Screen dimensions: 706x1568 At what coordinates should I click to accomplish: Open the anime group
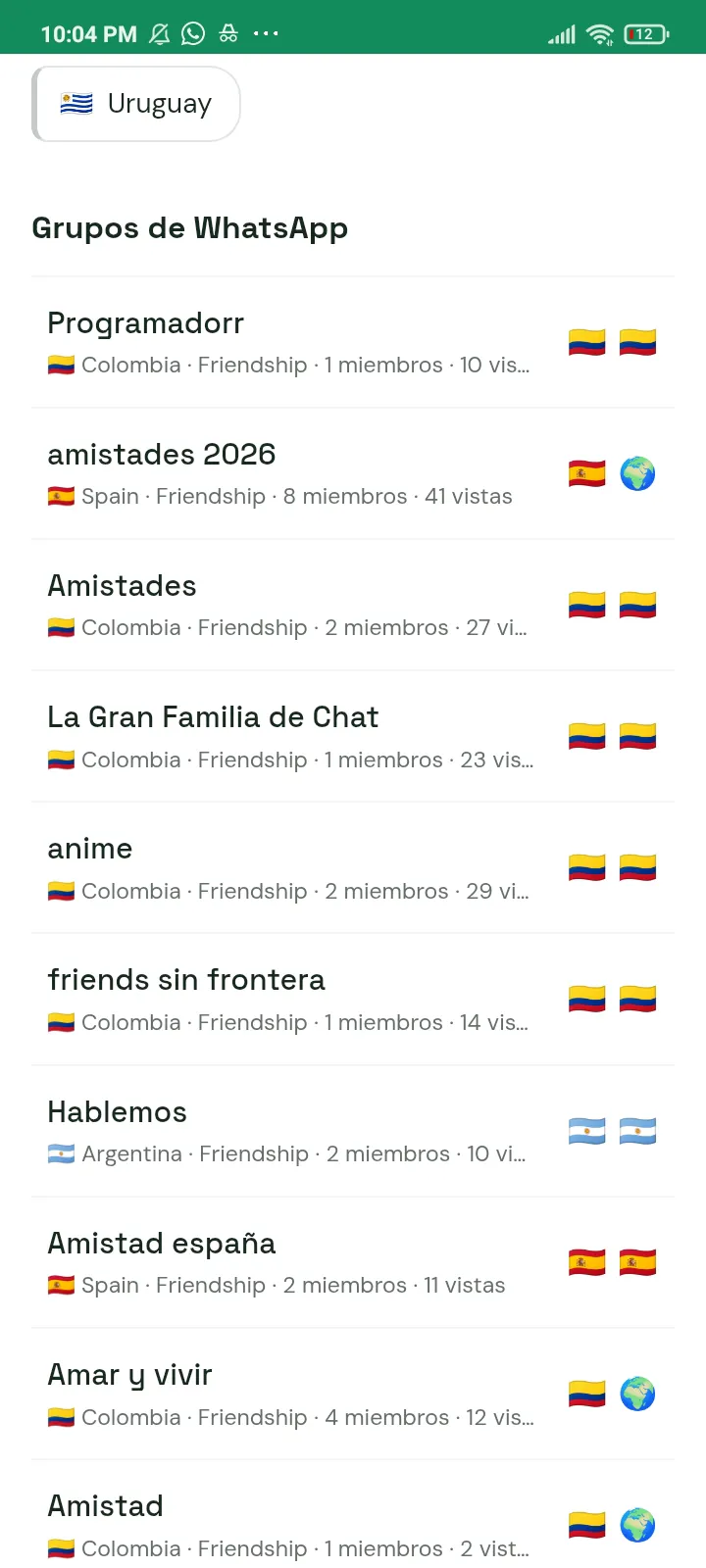coord(353,867)
